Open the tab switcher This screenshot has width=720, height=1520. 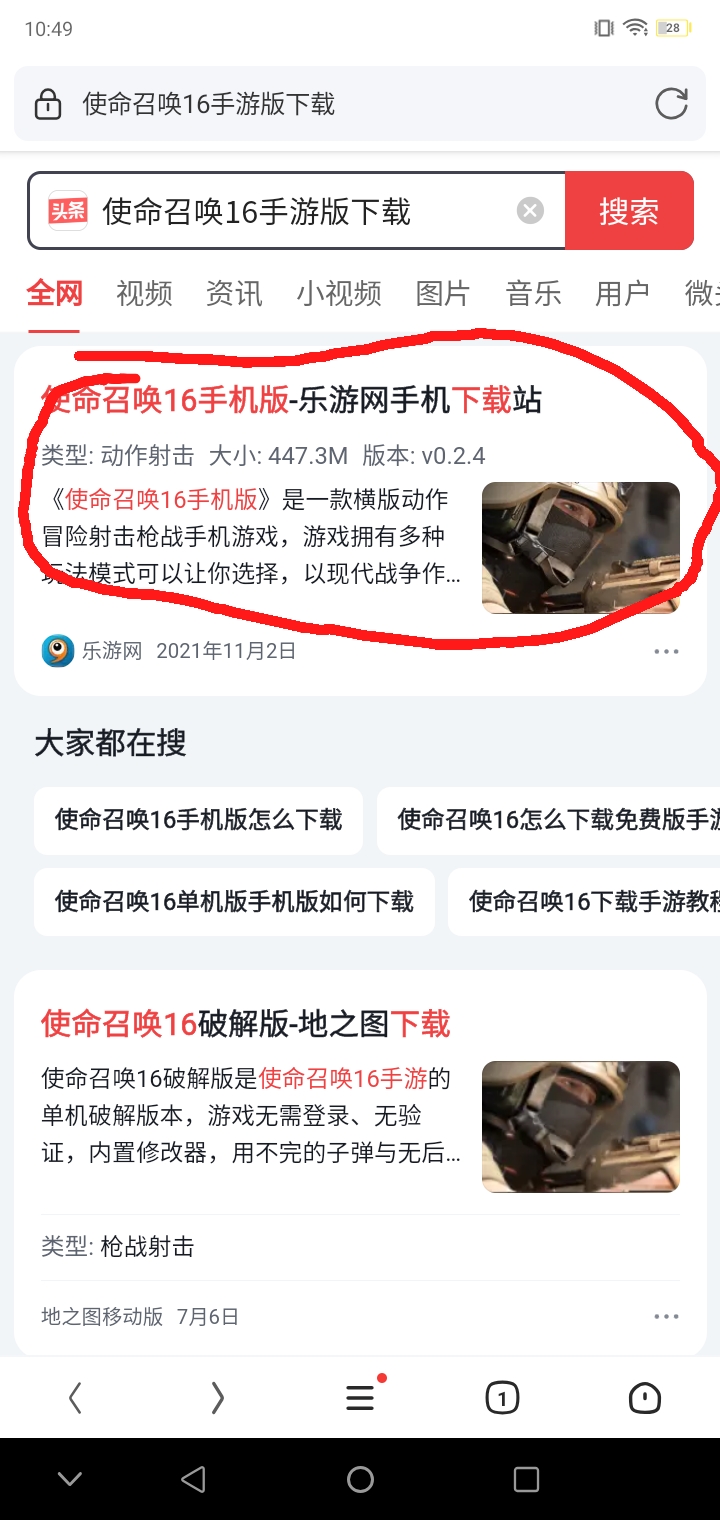click(x=502, y=1398)
